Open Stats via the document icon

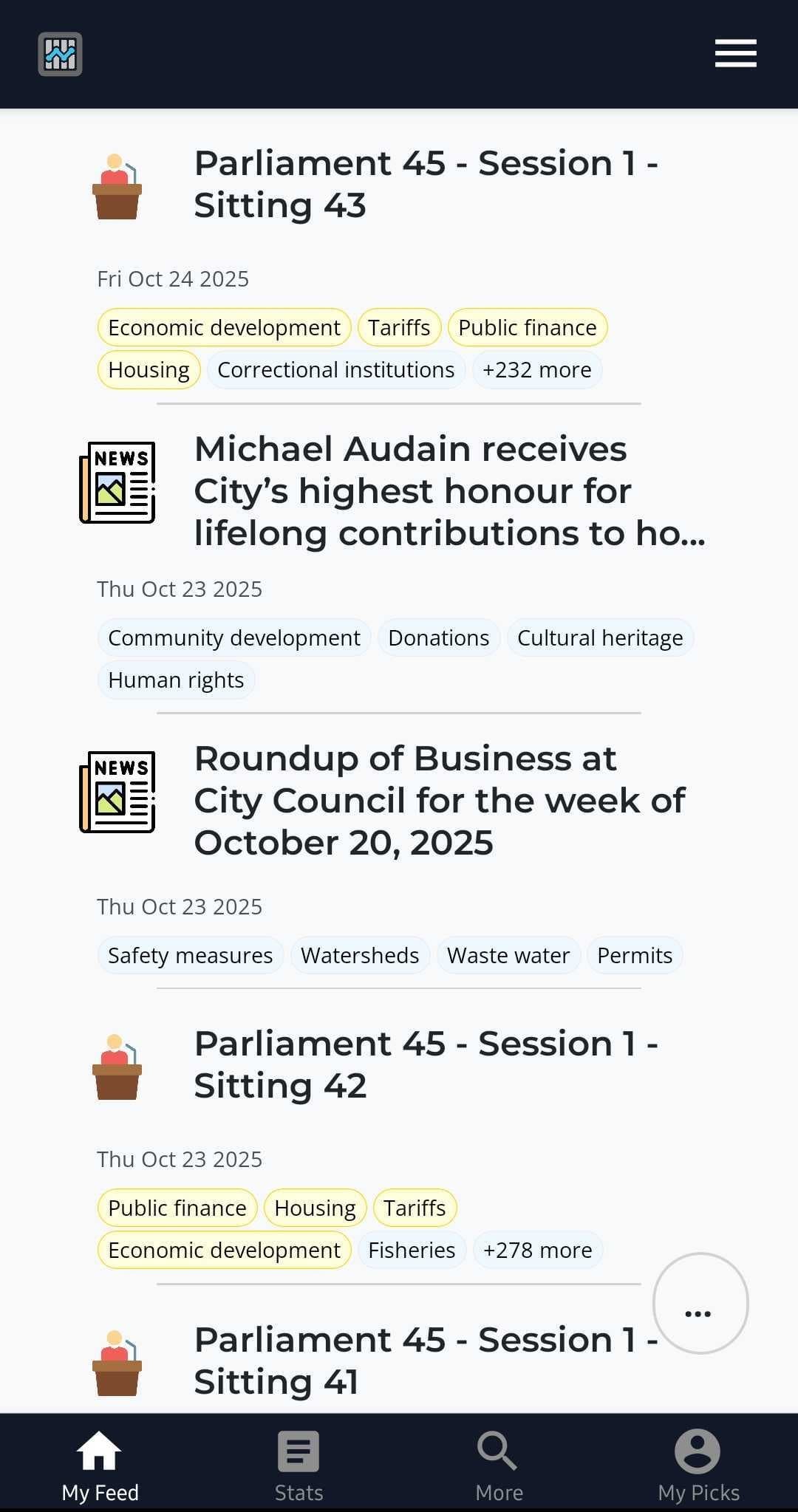click(297, 1448)
